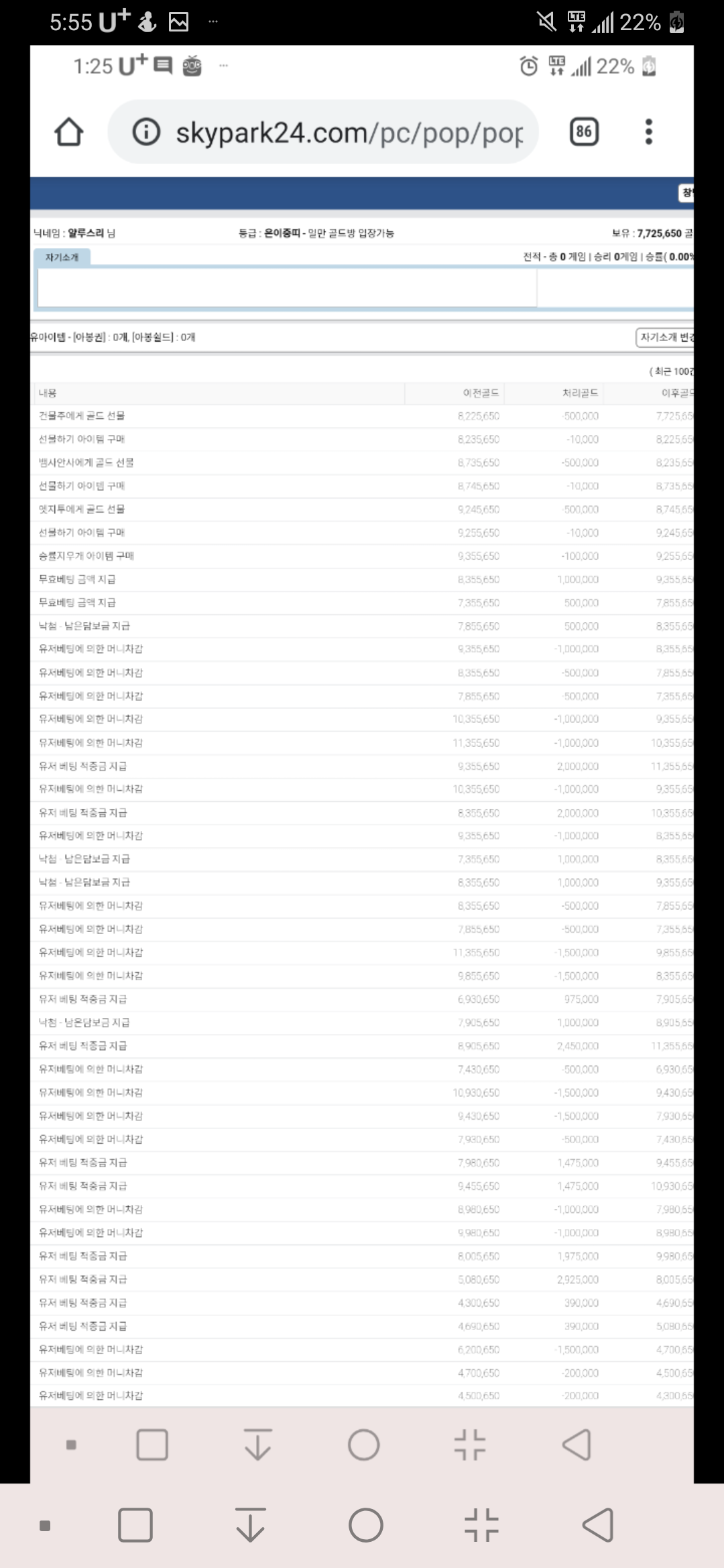This screenshot has width=724, height=1568.
Task: Go back using the system navigation bar
Action: pos(597,1525)
